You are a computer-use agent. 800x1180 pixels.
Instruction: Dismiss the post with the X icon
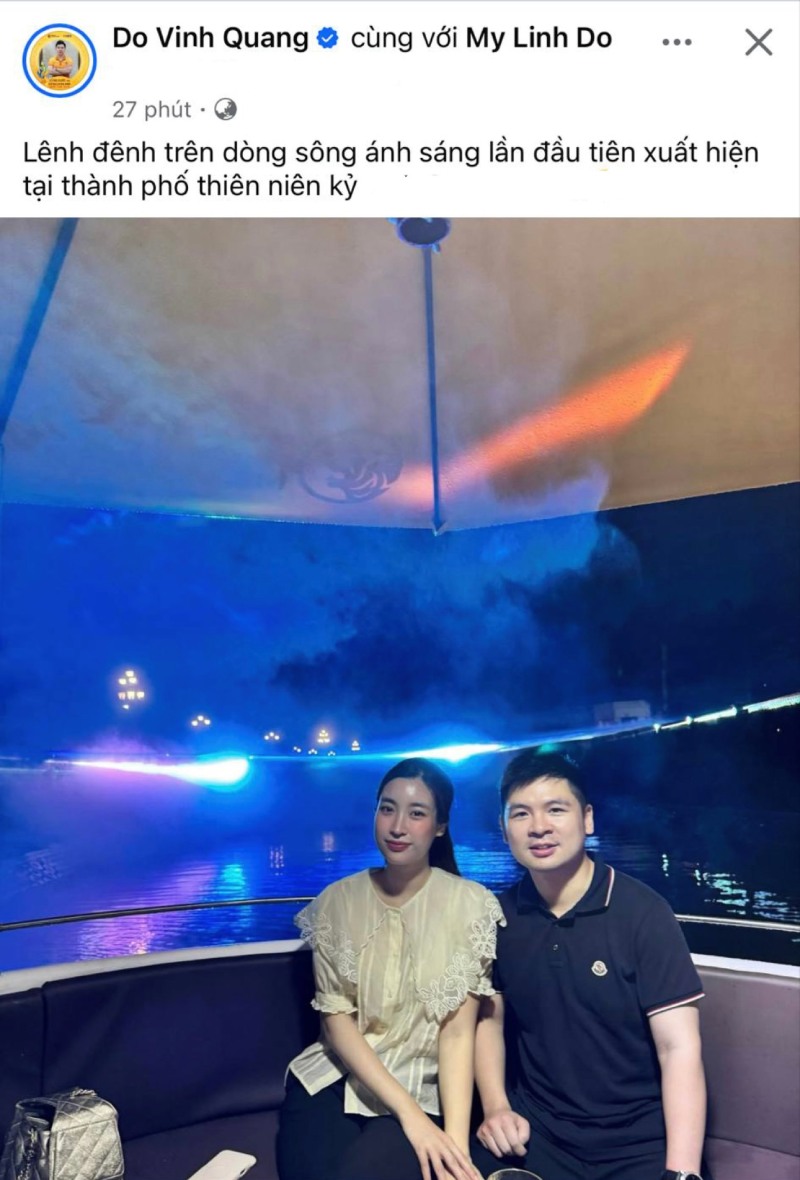pyautogui.click(x=759, y=42)
